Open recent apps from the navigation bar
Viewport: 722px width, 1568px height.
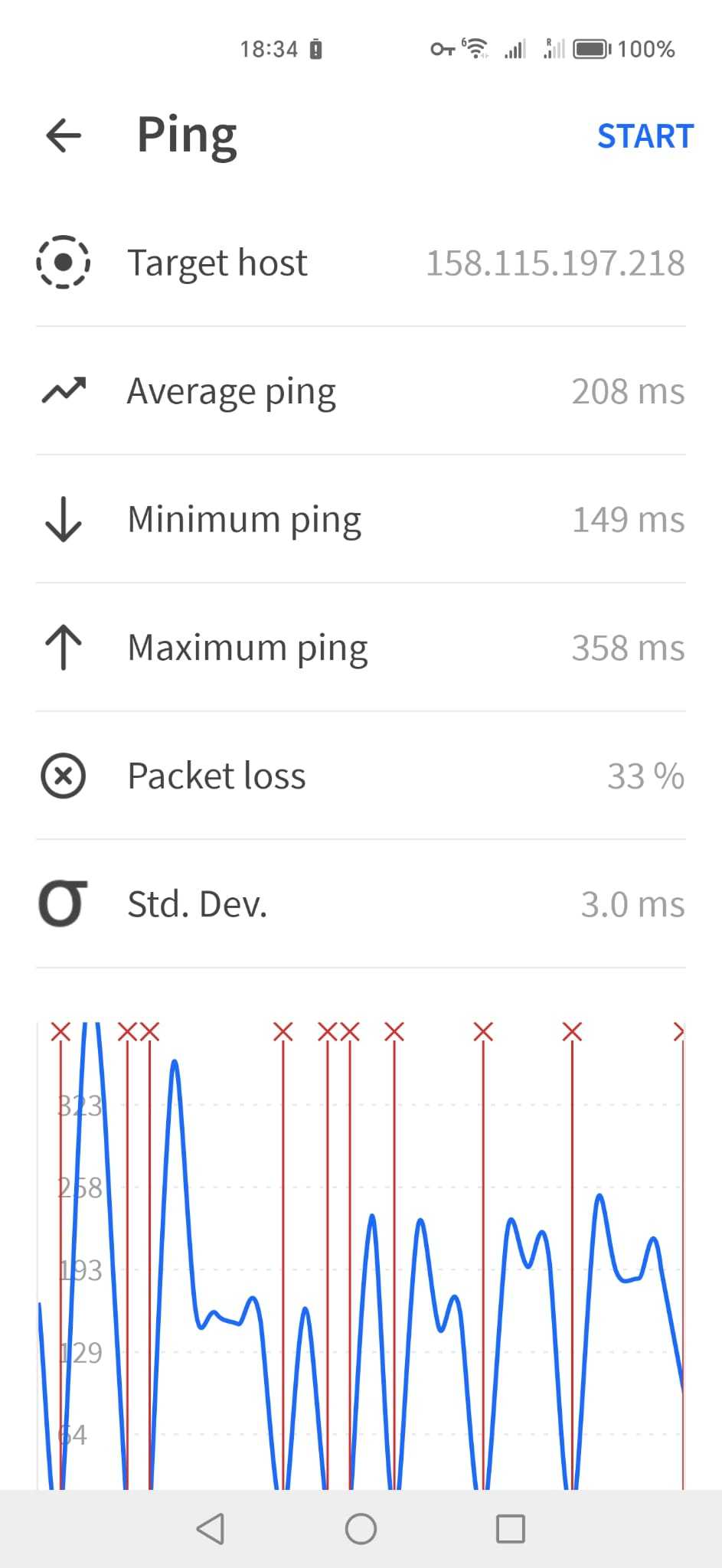[510, 1529]
